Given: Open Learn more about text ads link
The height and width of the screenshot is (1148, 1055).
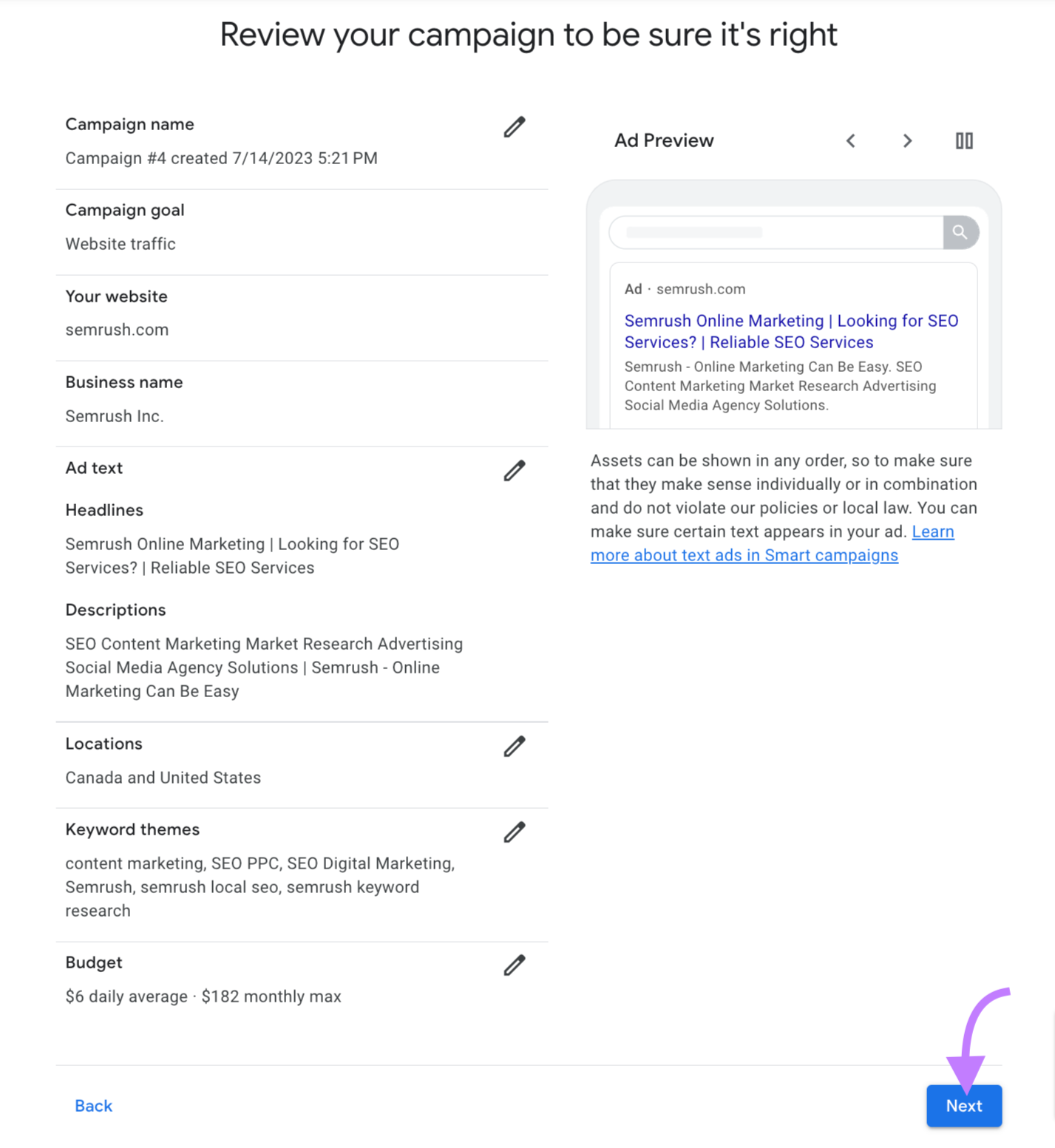Looking at the screenshot, I should (x=744, y=555).
